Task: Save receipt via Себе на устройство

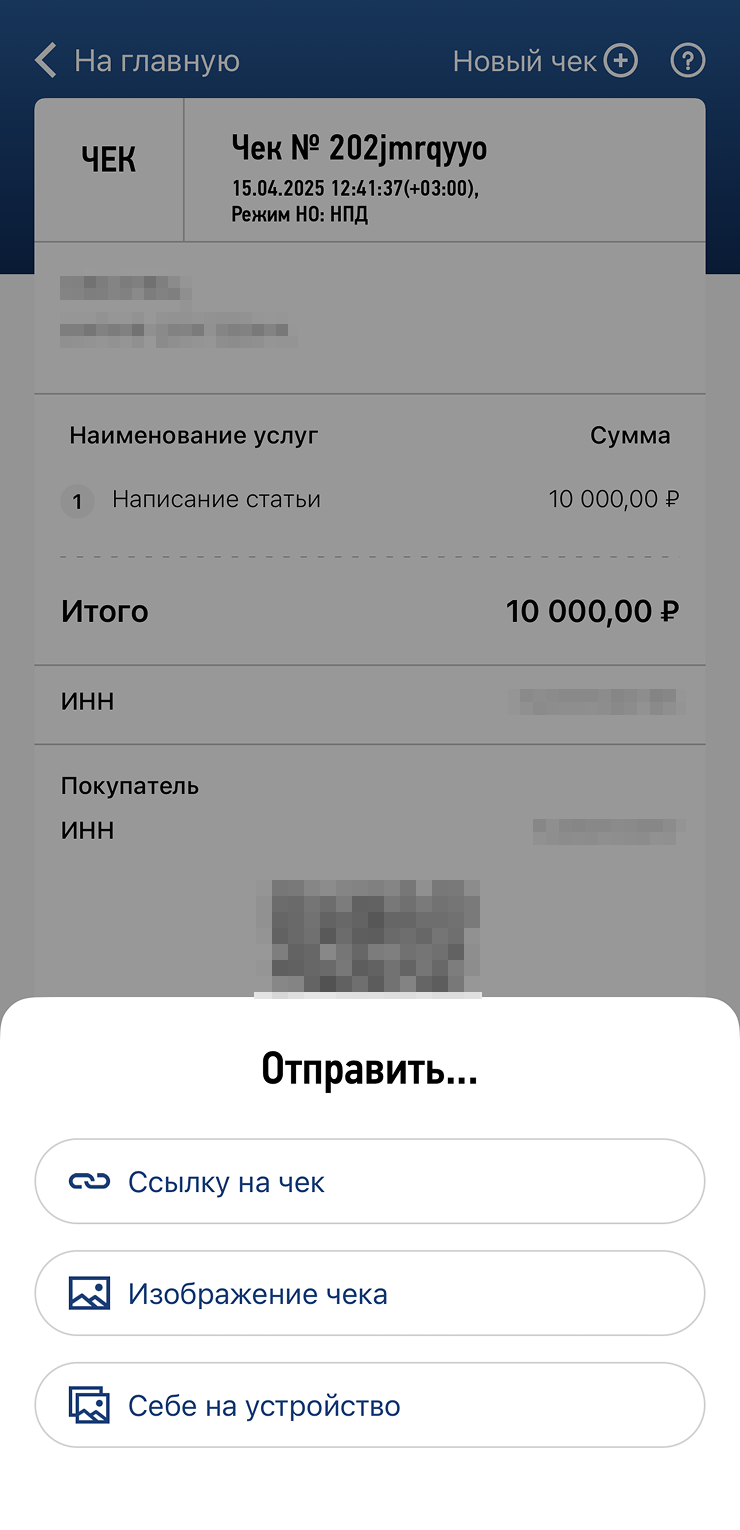Action: (369, 1406)
